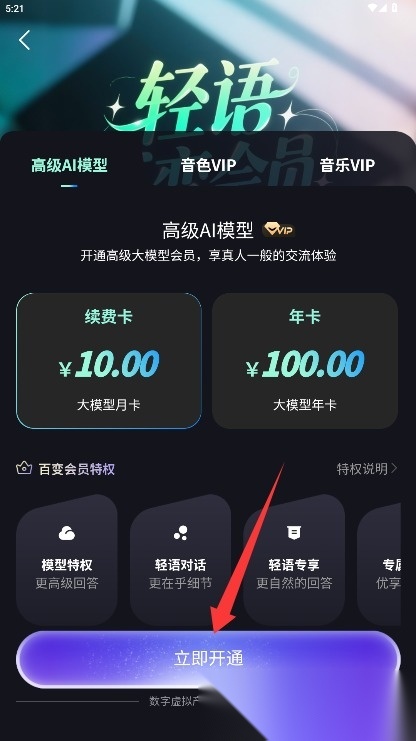This screenshot has height=741, width=416.
Task: Choose the 续费卡 ¥10.00 monthly plan
Action: [x=109, y=361]
